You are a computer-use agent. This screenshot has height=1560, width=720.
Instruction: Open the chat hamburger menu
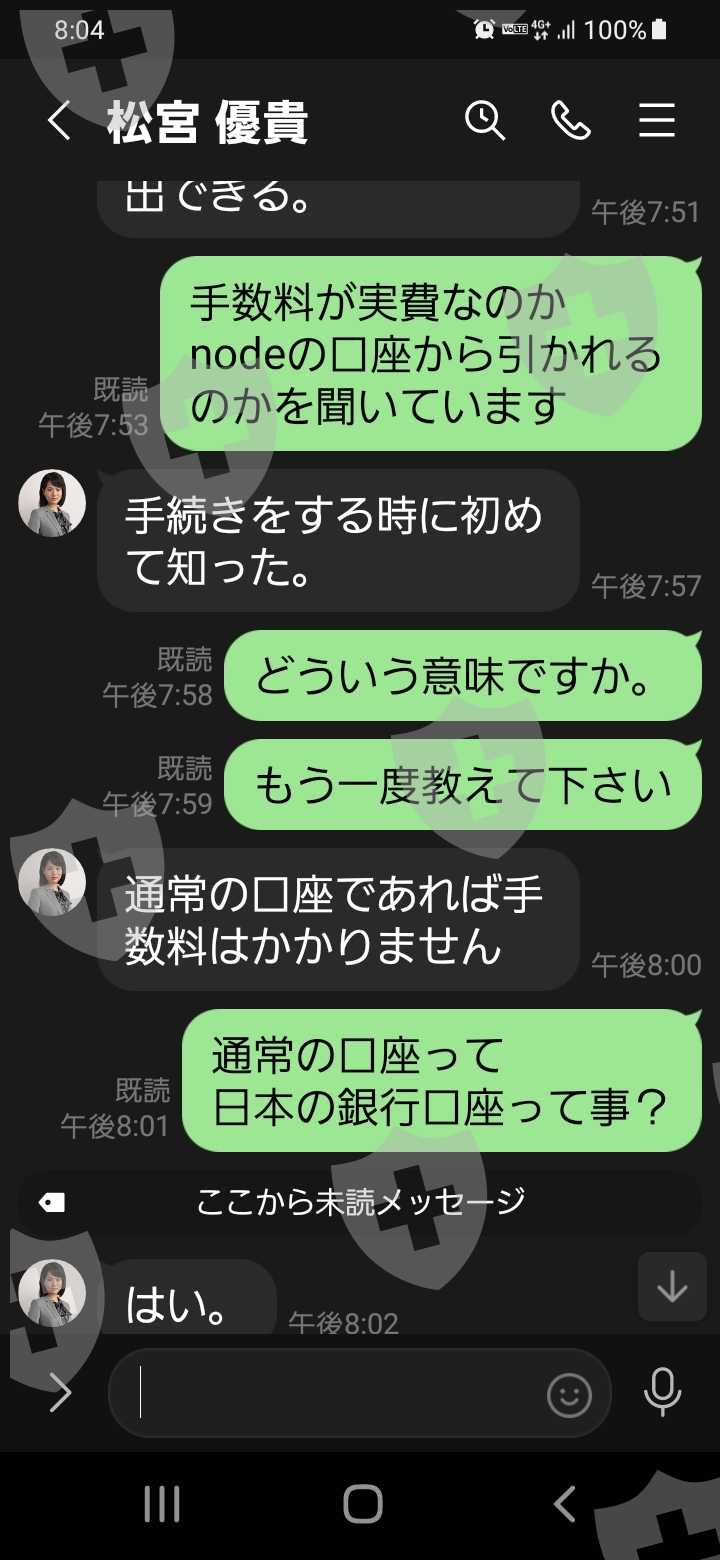657,121
